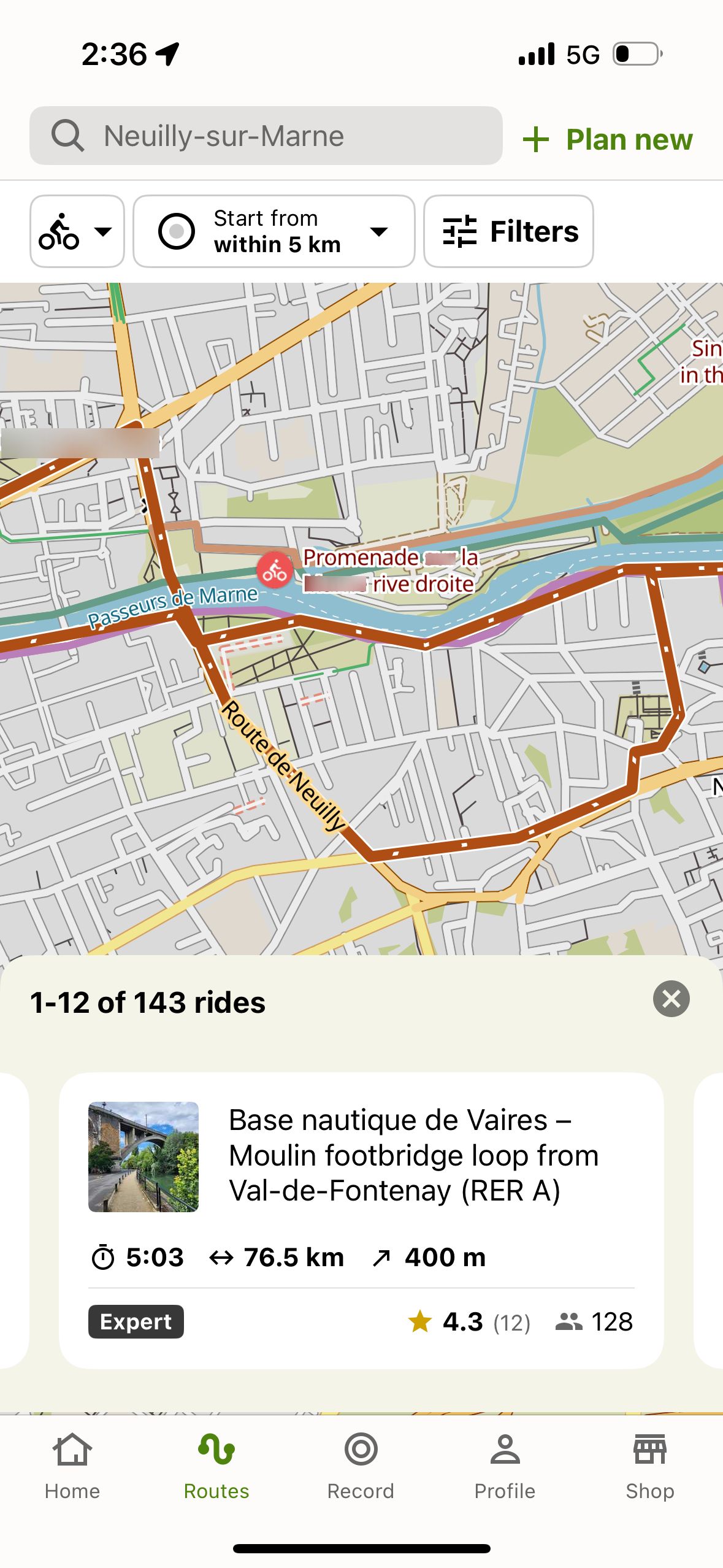Close the rides results panel

(x=671, y=999)
